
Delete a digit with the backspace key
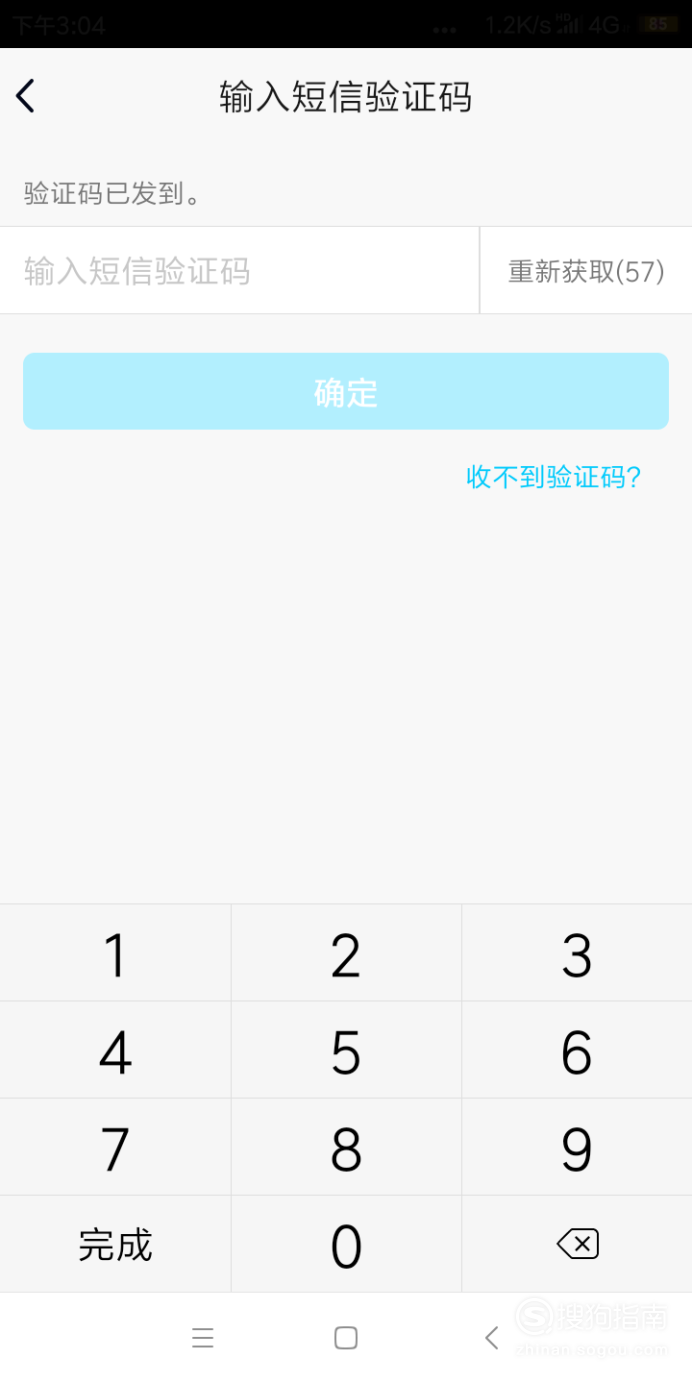(577, 1245)
